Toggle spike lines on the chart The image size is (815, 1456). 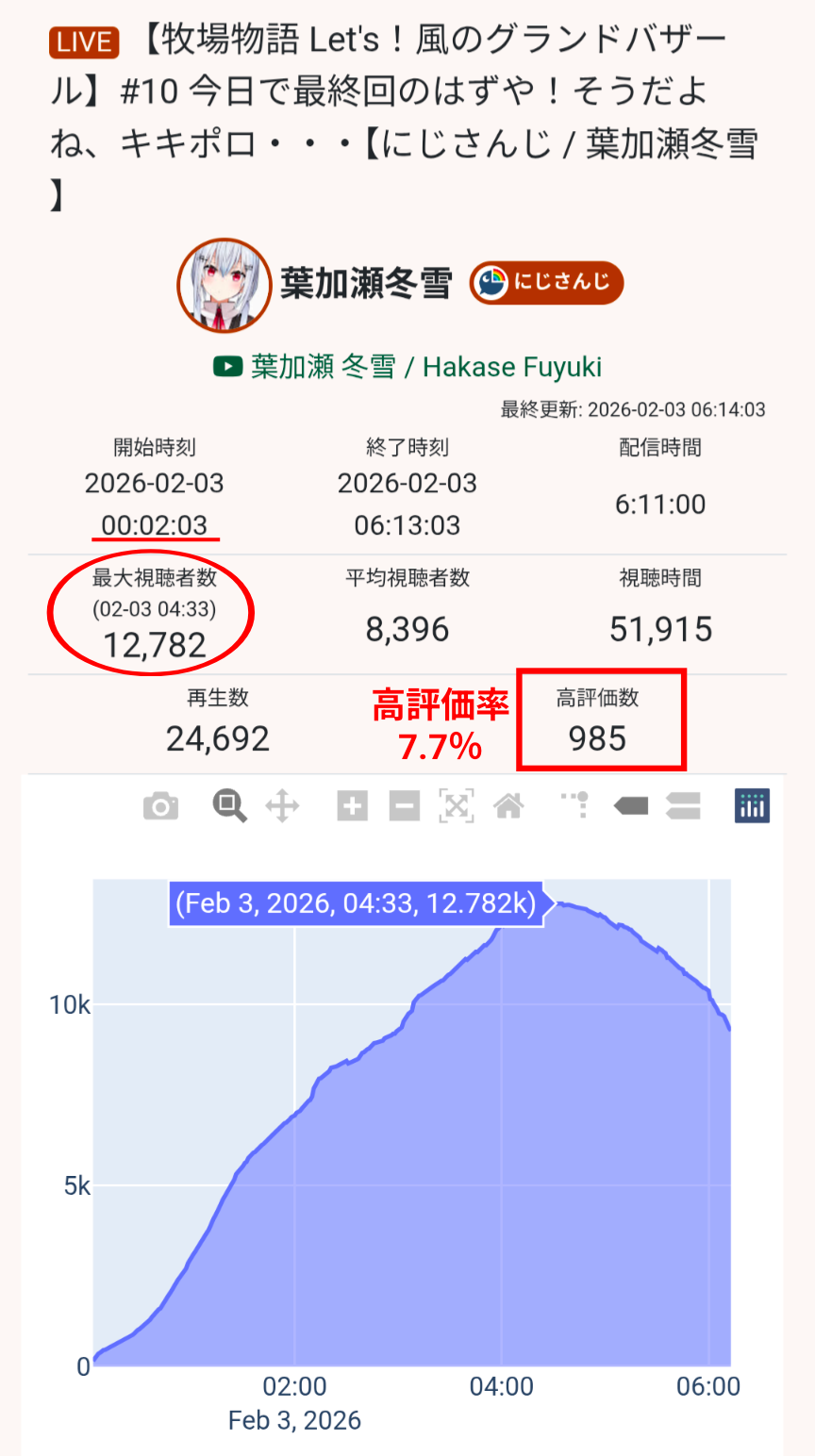575,805
